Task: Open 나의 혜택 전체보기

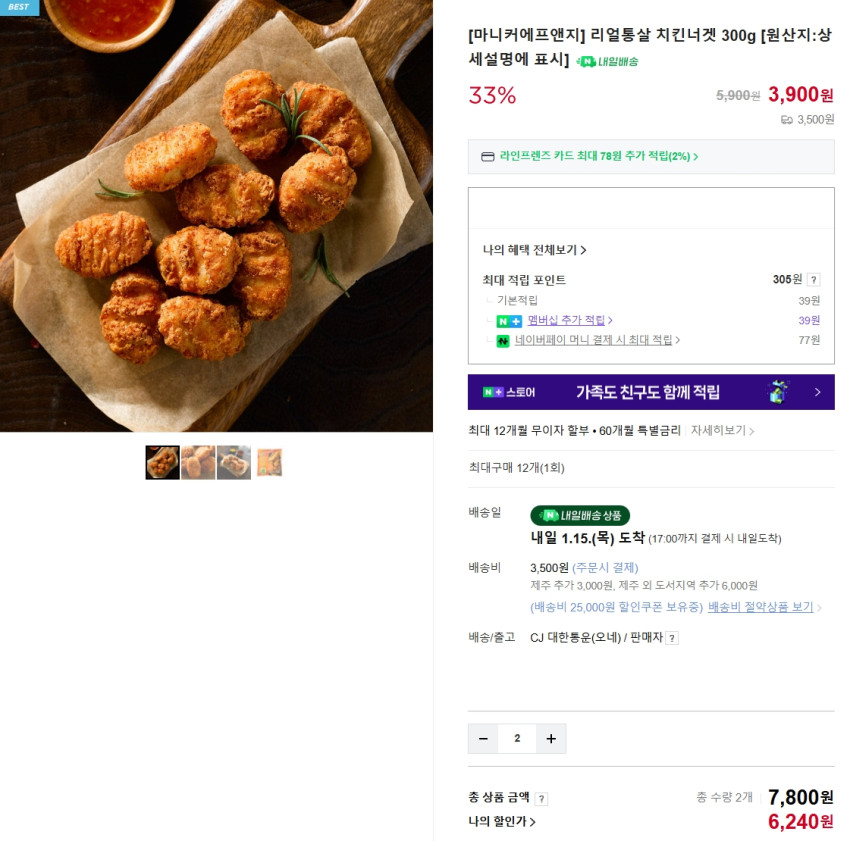Action: click(535, 250)
